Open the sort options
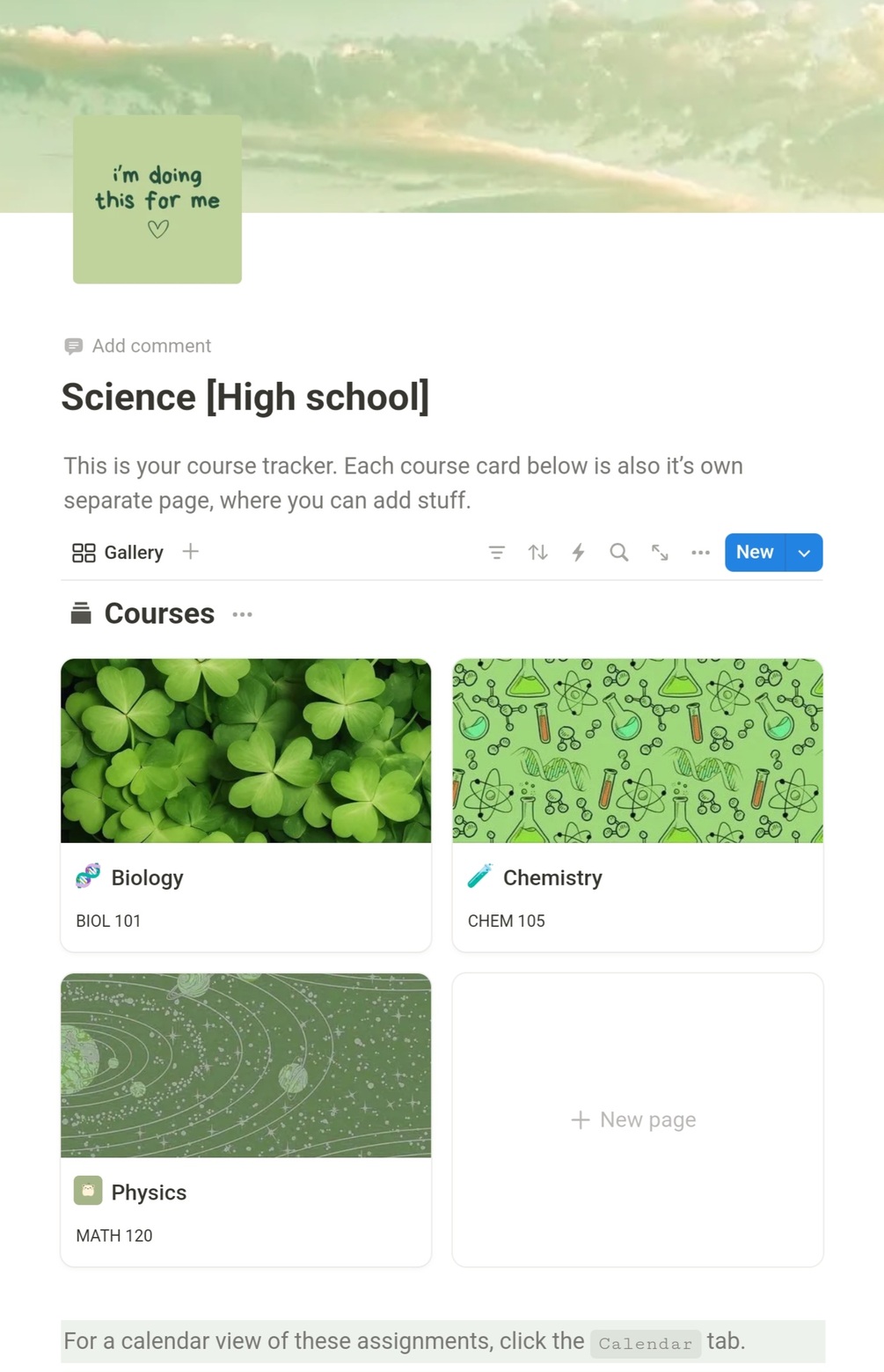 pos(537,553)
